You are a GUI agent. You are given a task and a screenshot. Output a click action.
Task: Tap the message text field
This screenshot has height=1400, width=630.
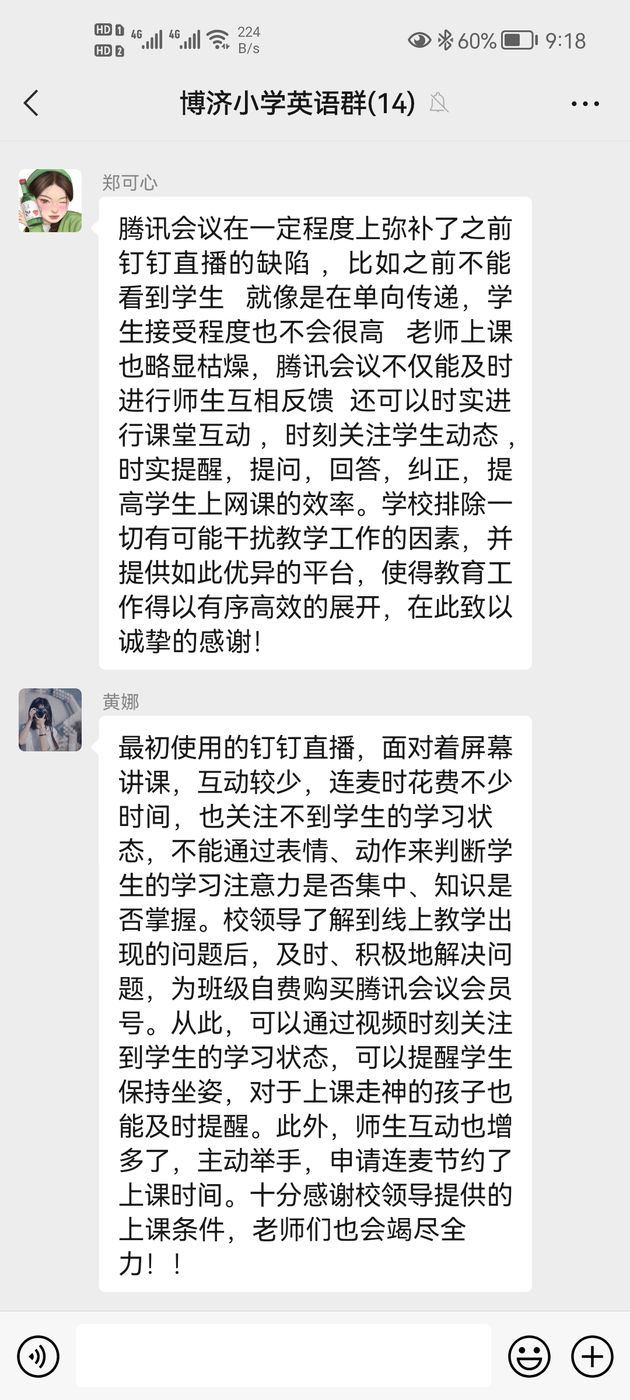pyautogui.click(x=283, y=1356)
